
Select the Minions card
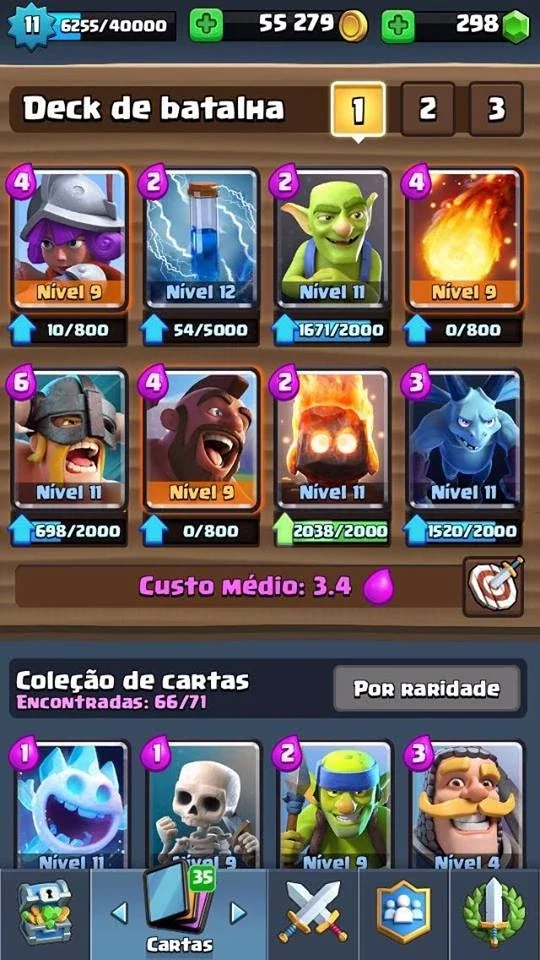(x=463, y=440)
